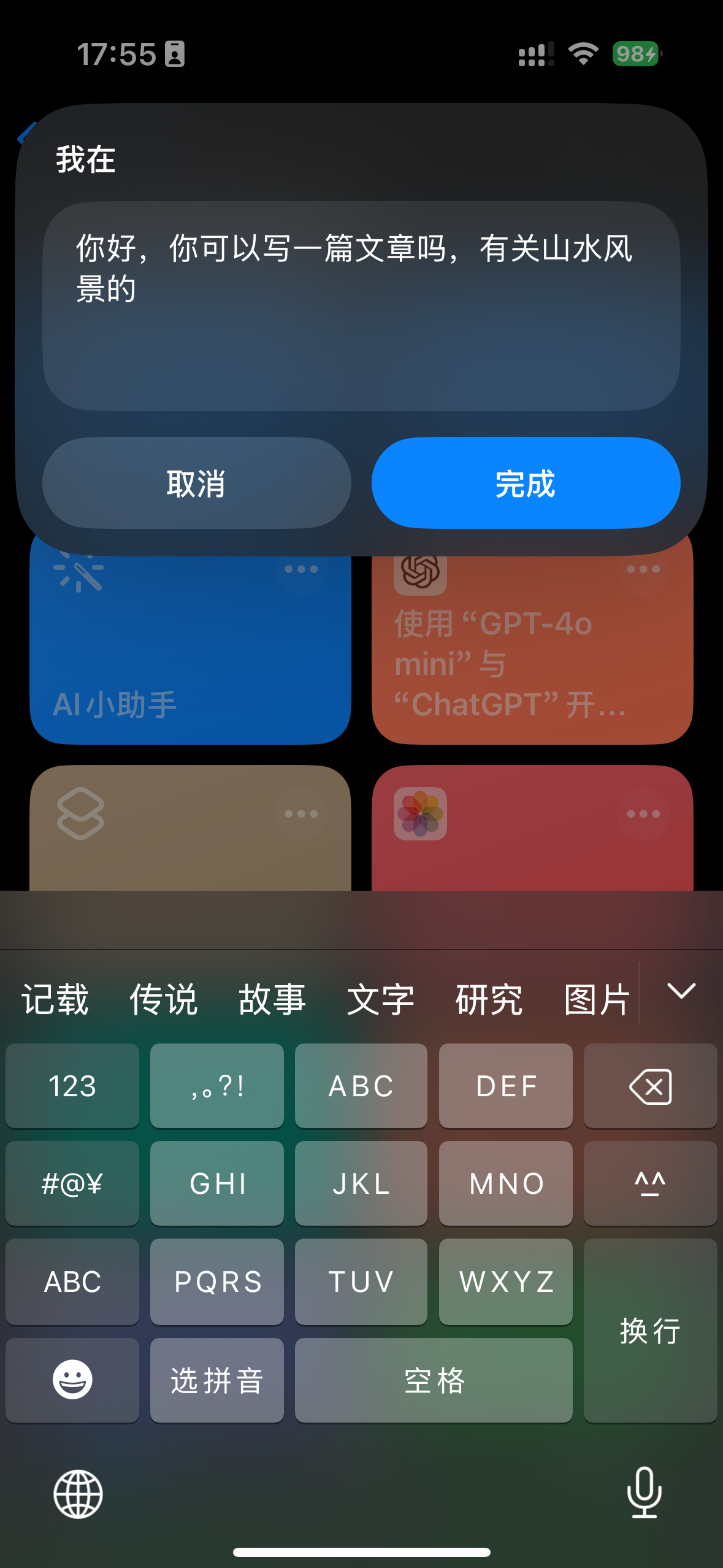The width and height of the screenshot is (723, 1568).
Task: Switch keyboard to 123 numbers
Action: pos(72,1086)
